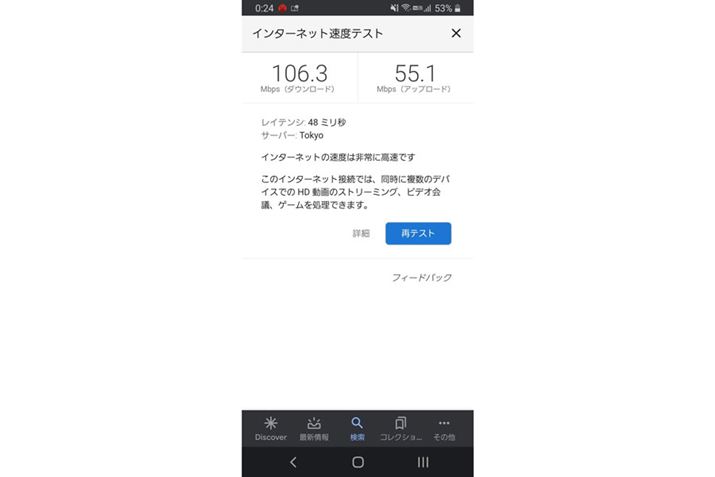The width and height of the screenshot is (715, 477).
Task: Close the internet speed test dialog
Action: 456,33
